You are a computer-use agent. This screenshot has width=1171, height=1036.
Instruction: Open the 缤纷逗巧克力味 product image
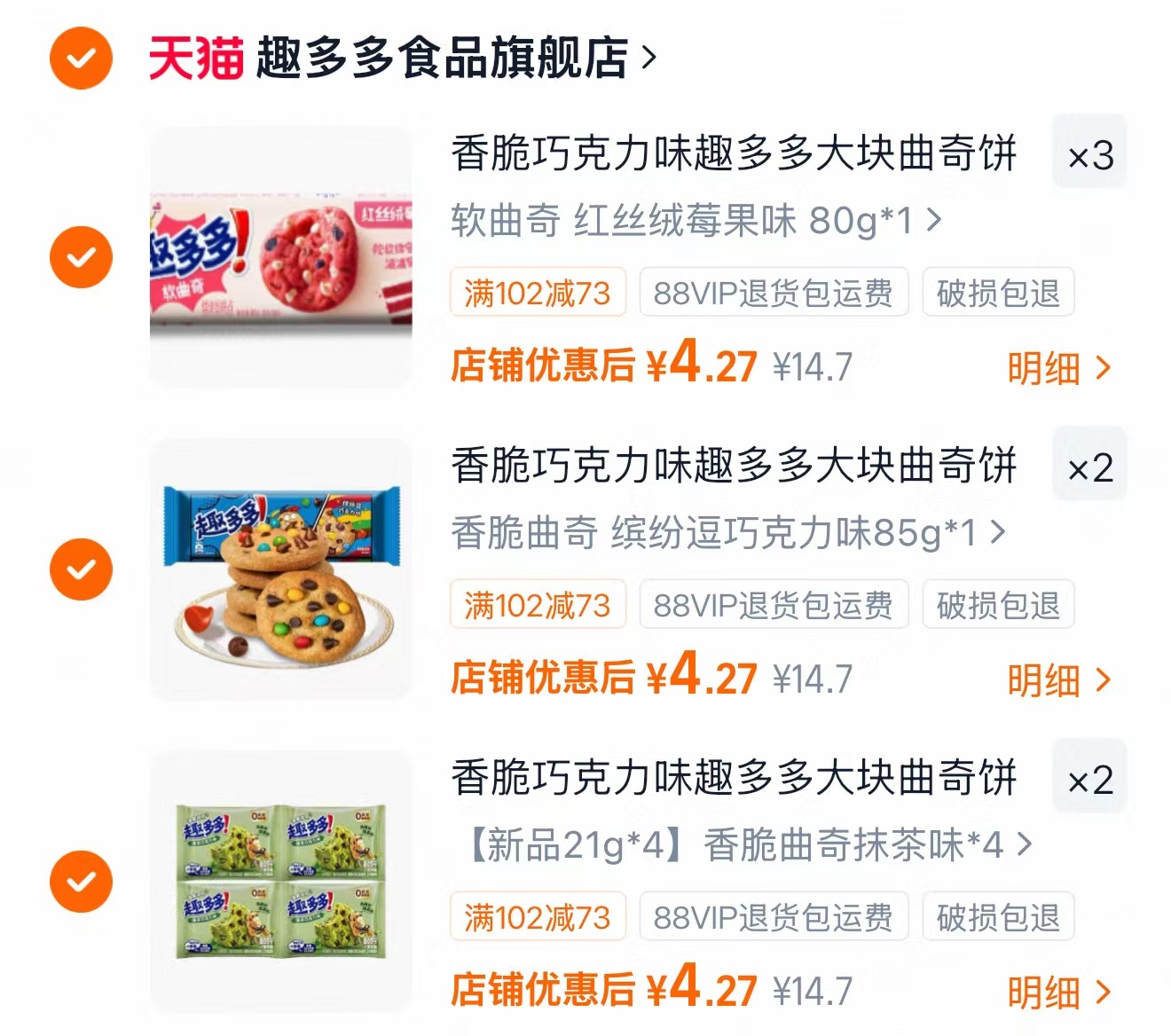(281, 569)
